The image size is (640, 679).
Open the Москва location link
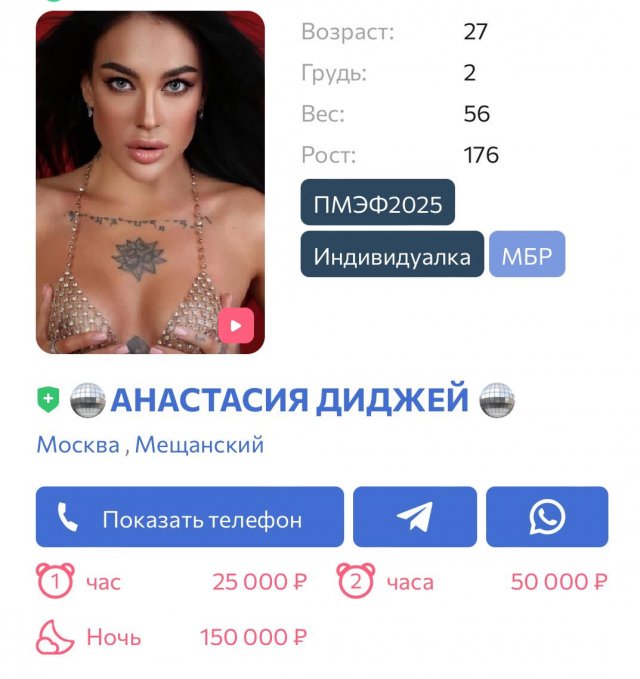click(77, 445)
